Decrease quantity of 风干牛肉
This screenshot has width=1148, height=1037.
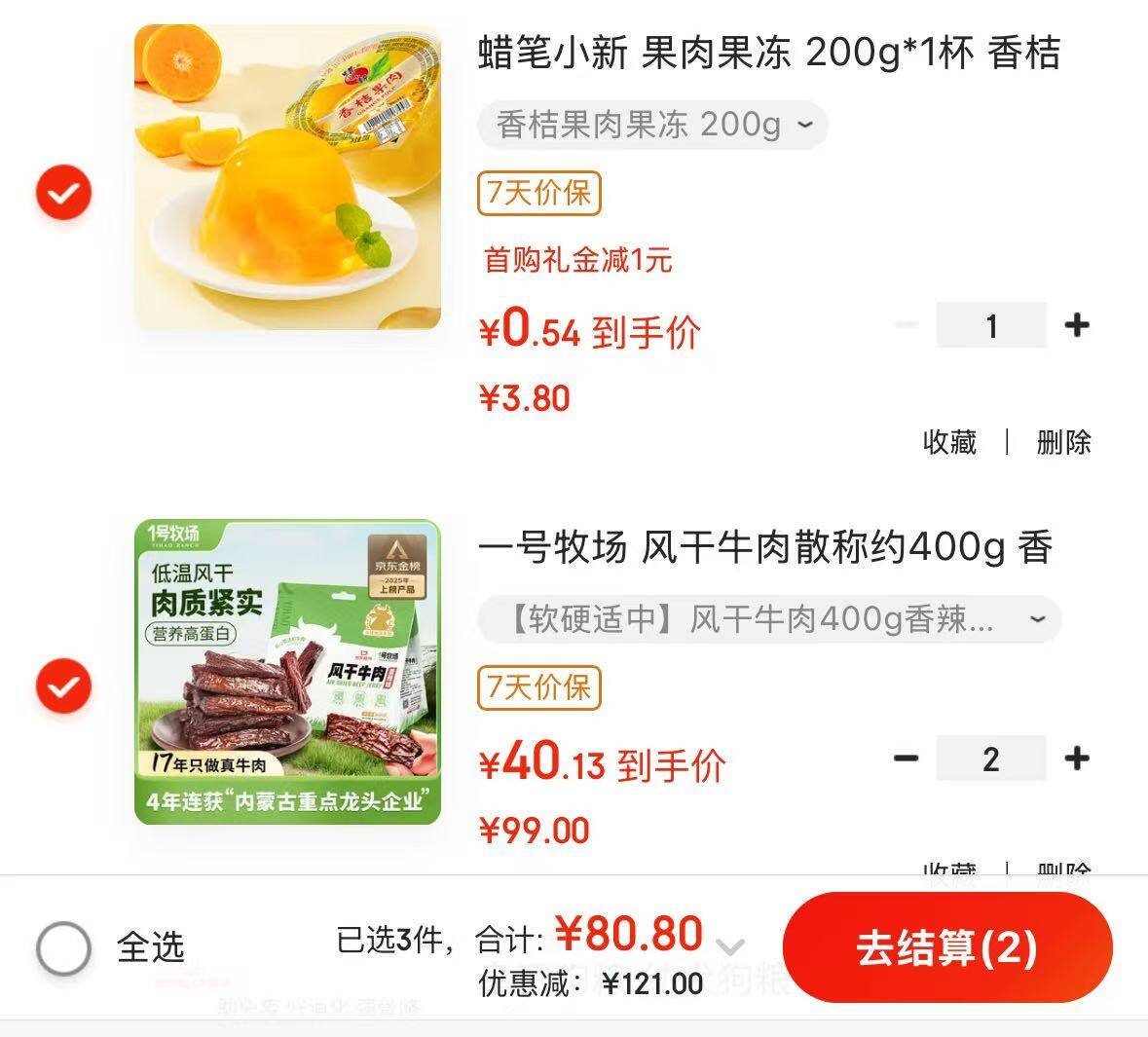click(906, 759)
